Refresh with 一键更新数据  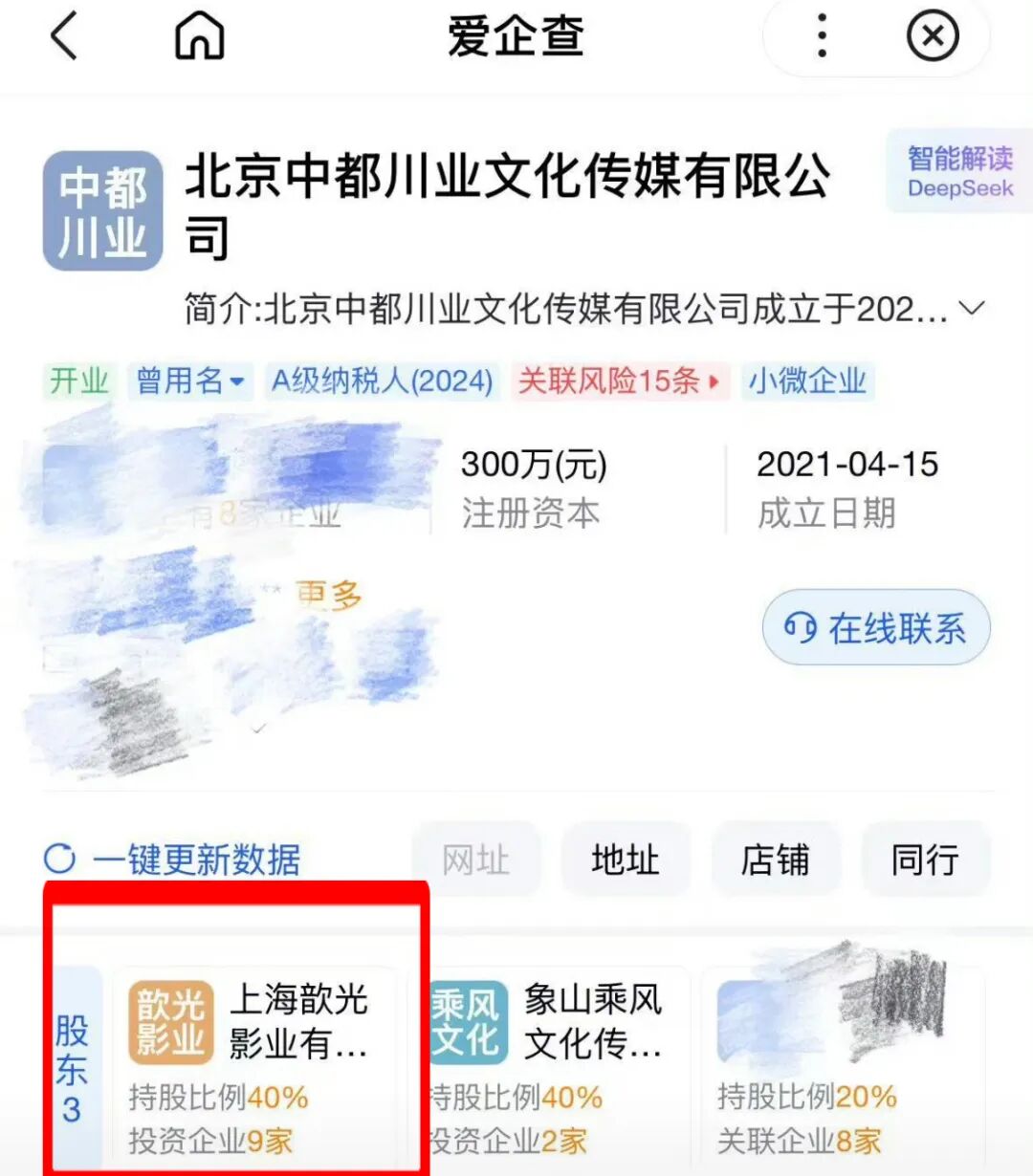point(173,860)
